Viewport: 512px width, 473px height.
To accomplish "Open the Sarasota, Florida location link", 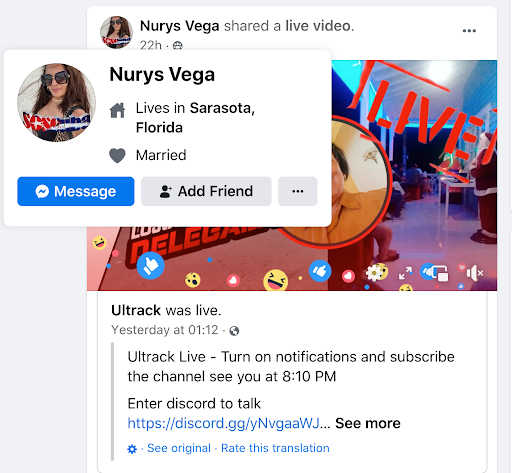I will 195,118.
